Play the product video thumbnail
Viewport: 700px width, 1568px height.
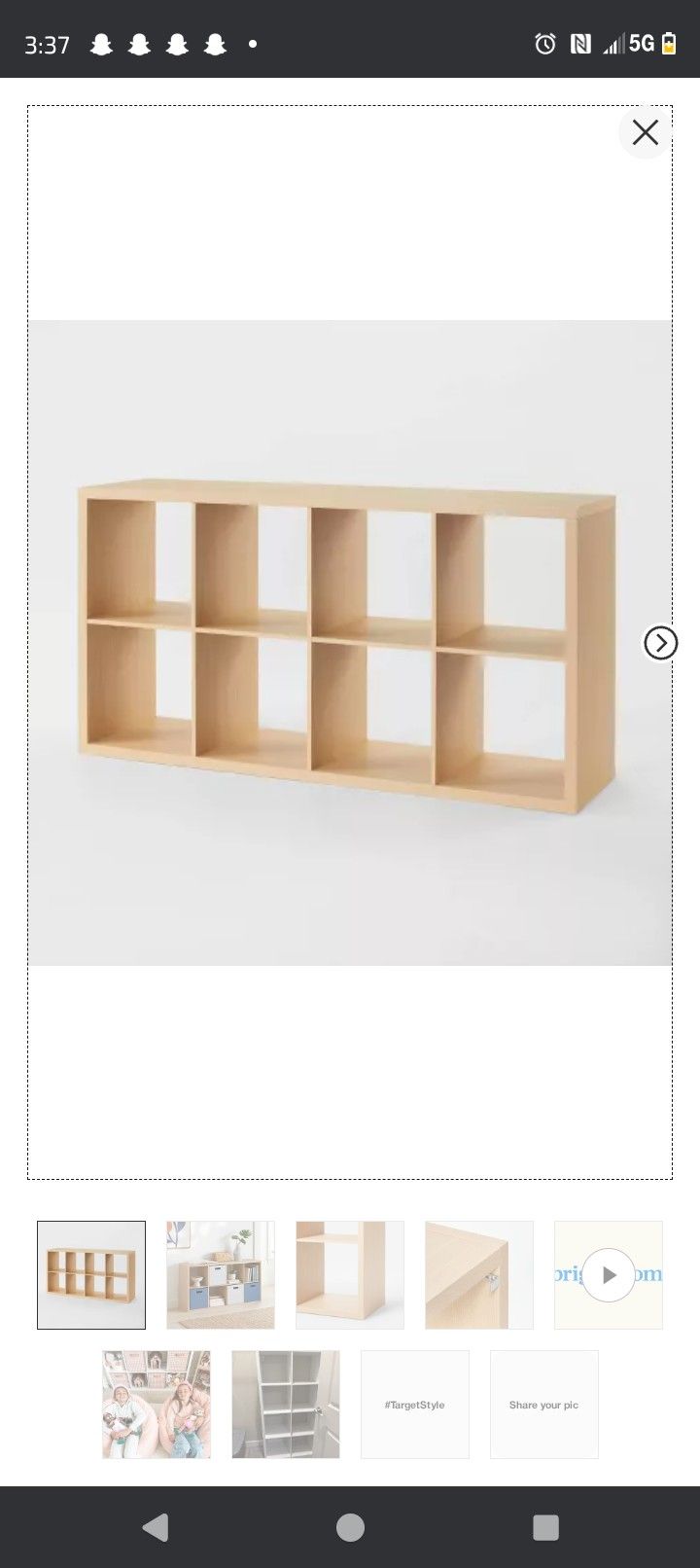click(x=609, y=1275)
